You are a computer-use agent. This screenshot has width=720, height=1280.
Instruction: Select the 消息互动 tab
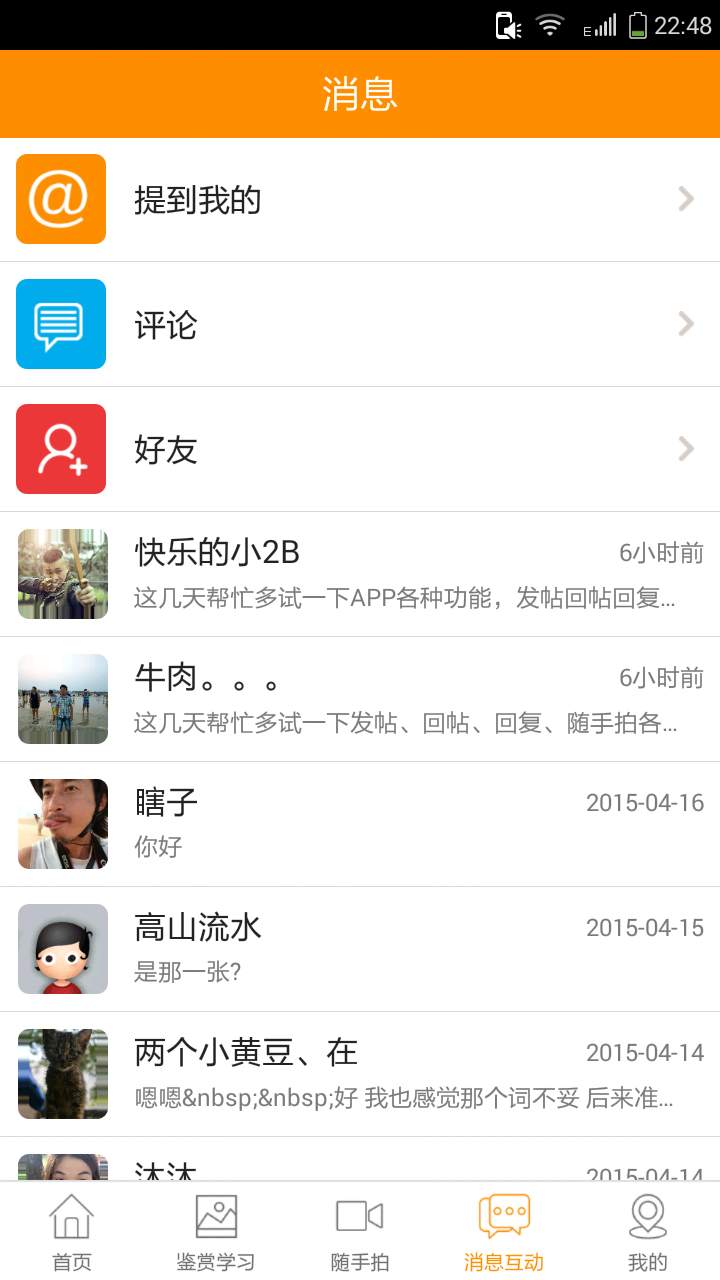pos(504,1232)
